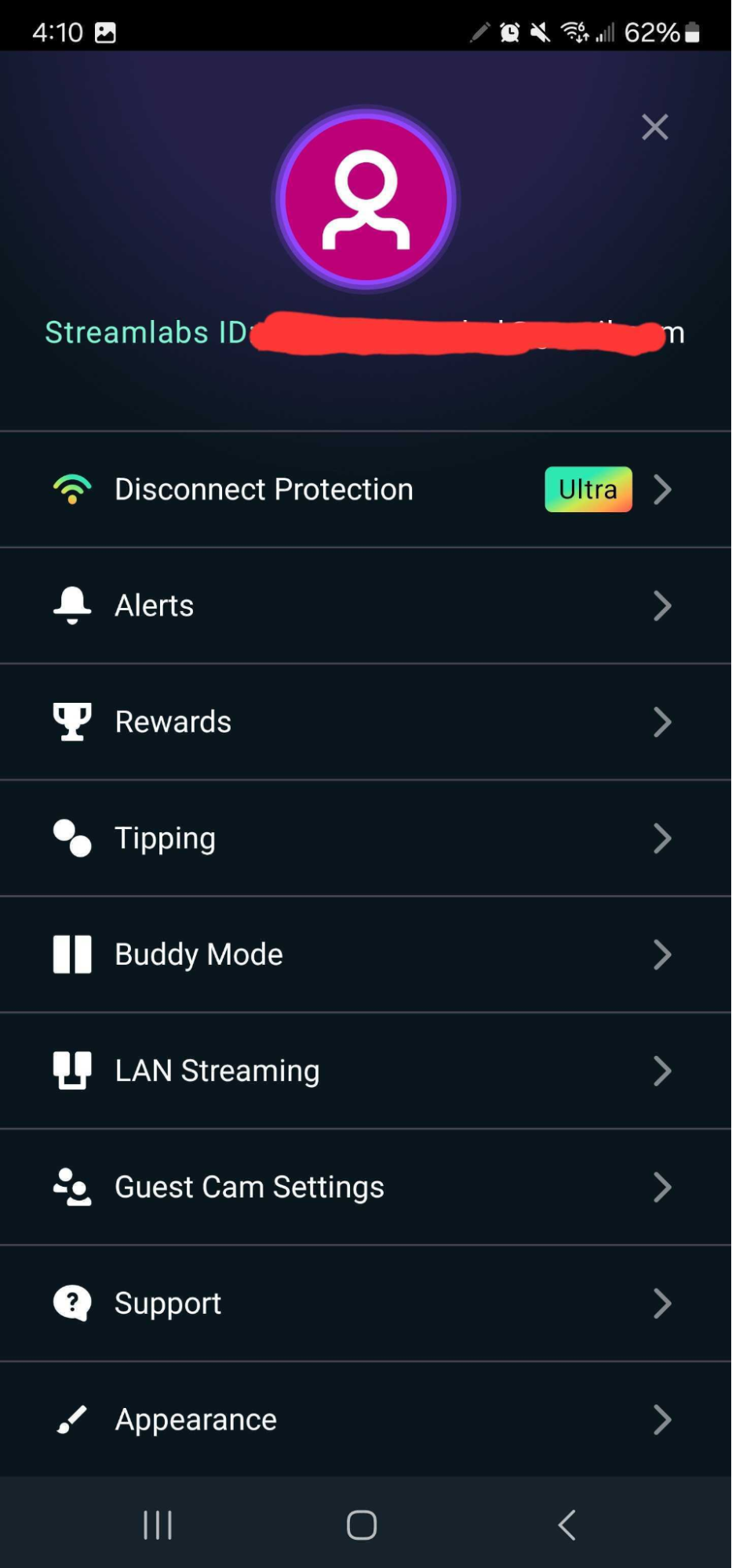The image size is (732, 1568).
Task: Tap the Ultra gradient color badge
Action: 588,489
